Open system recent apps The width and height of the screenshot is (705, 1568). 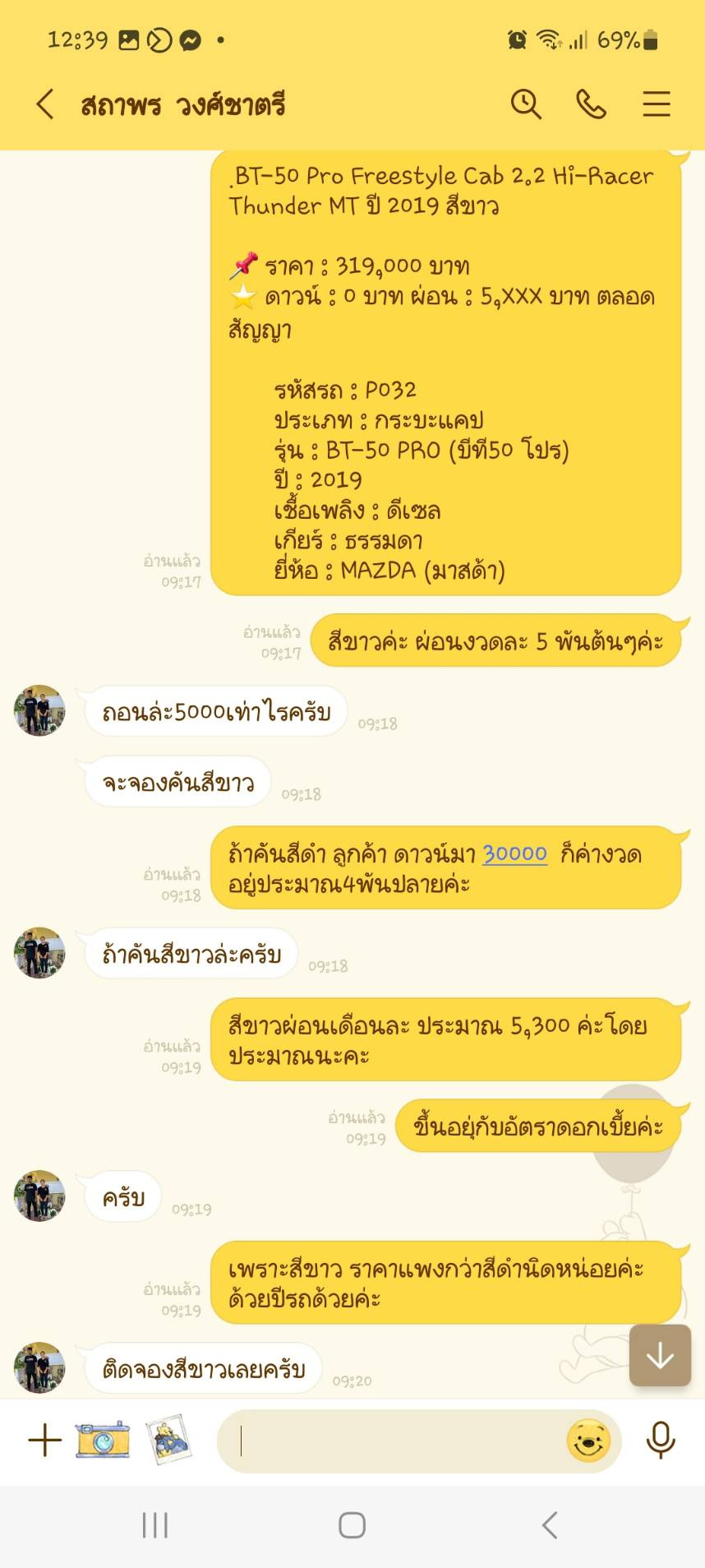(x=154, y=1525)
